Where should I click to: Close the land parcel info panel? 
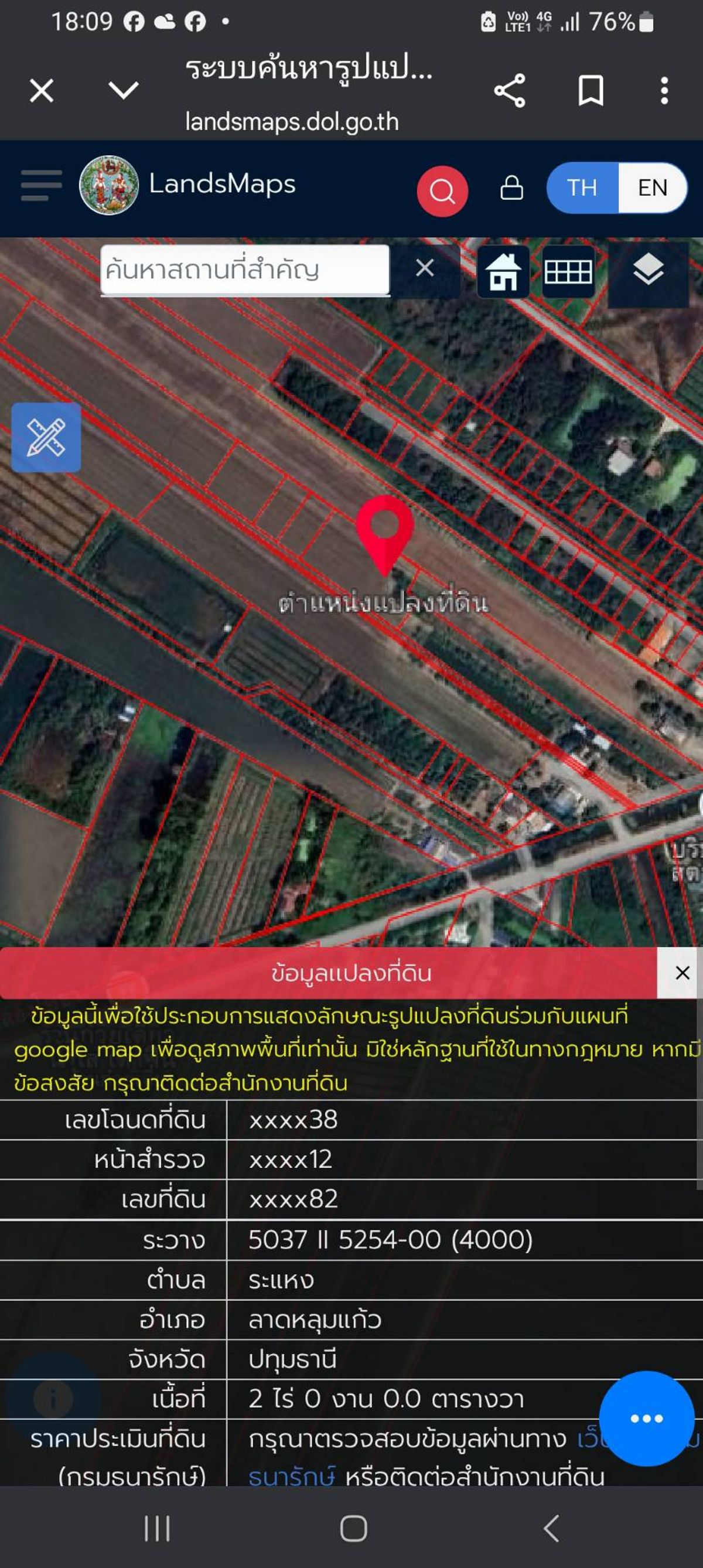pyautogui.click(x=682, y=973)
